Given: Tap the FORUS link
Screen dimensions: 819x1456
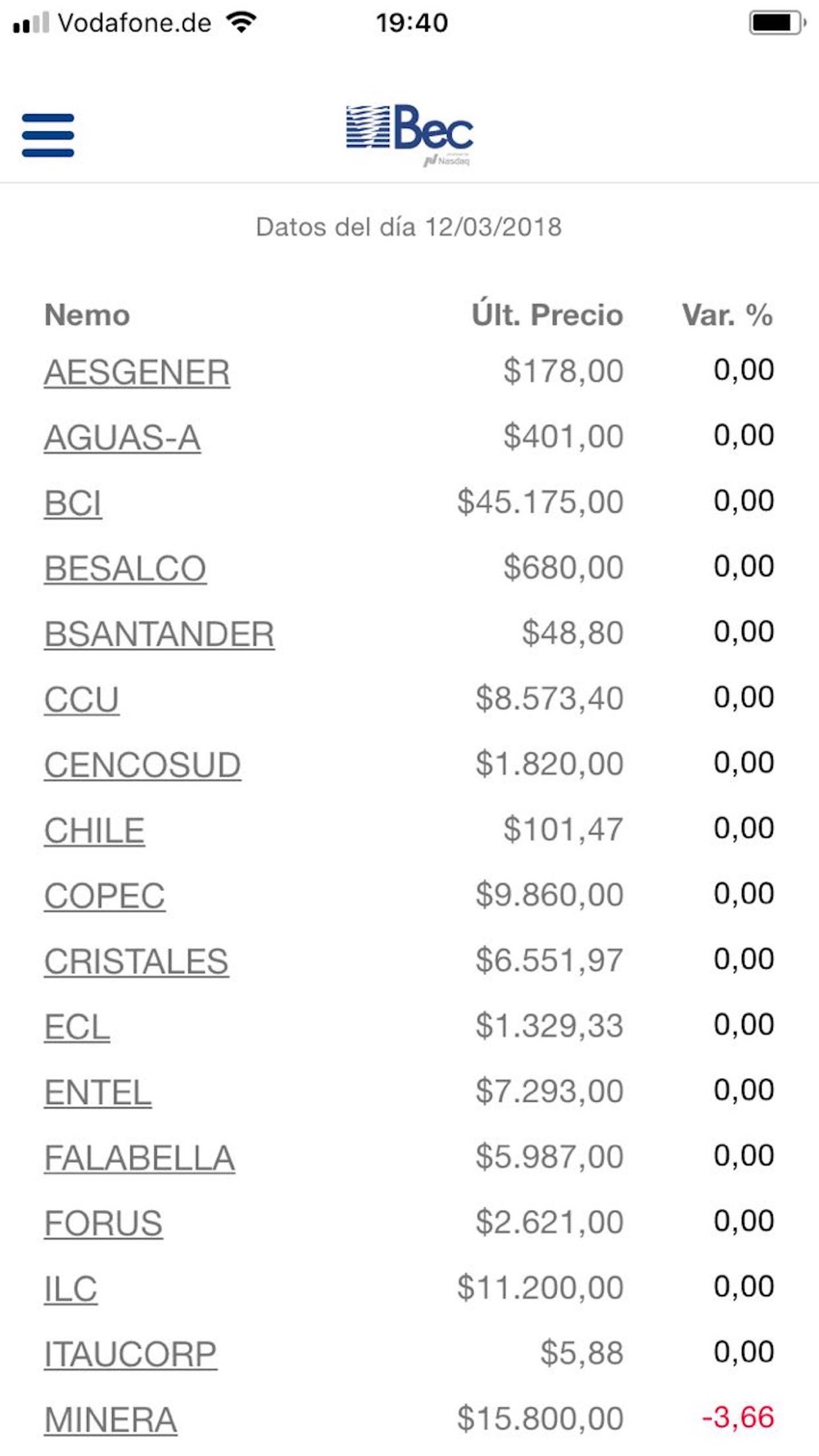Looking at the screenshot, I should (x=103, y=1223).
